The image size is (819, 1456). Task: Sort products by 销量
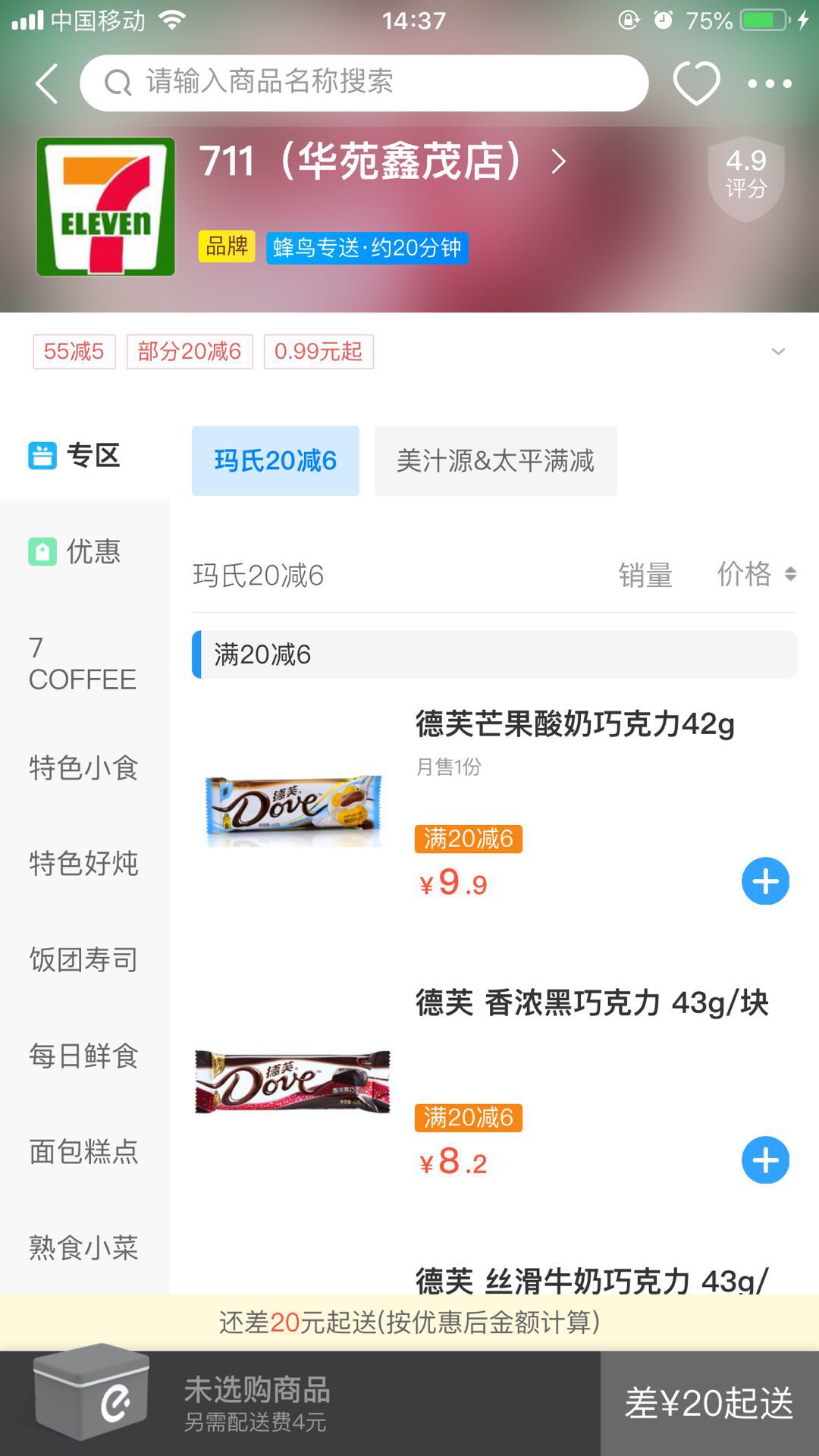(x=645, y=575)
